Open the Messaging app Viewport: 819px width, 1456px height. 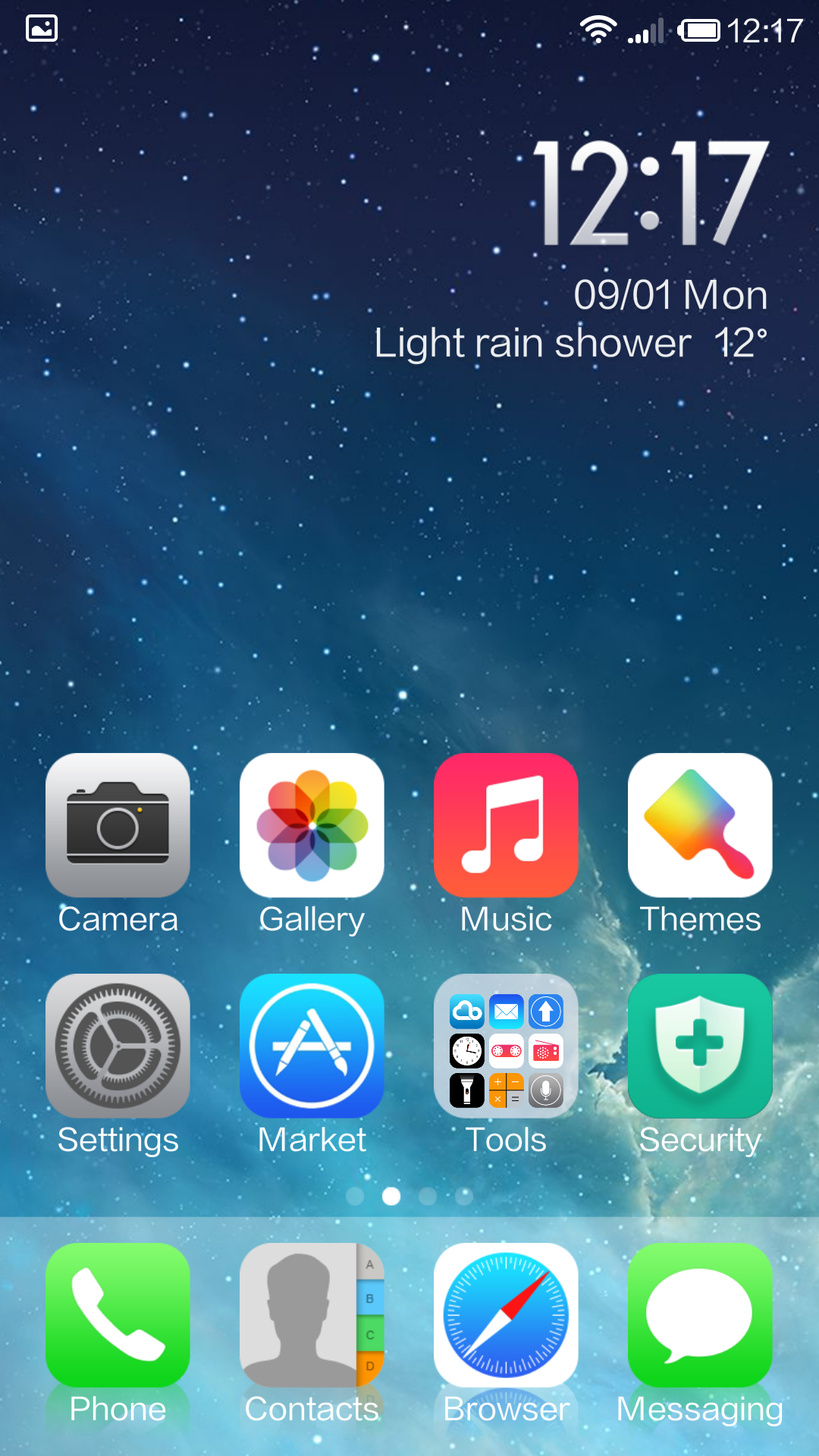click(x=700, y=1315)
